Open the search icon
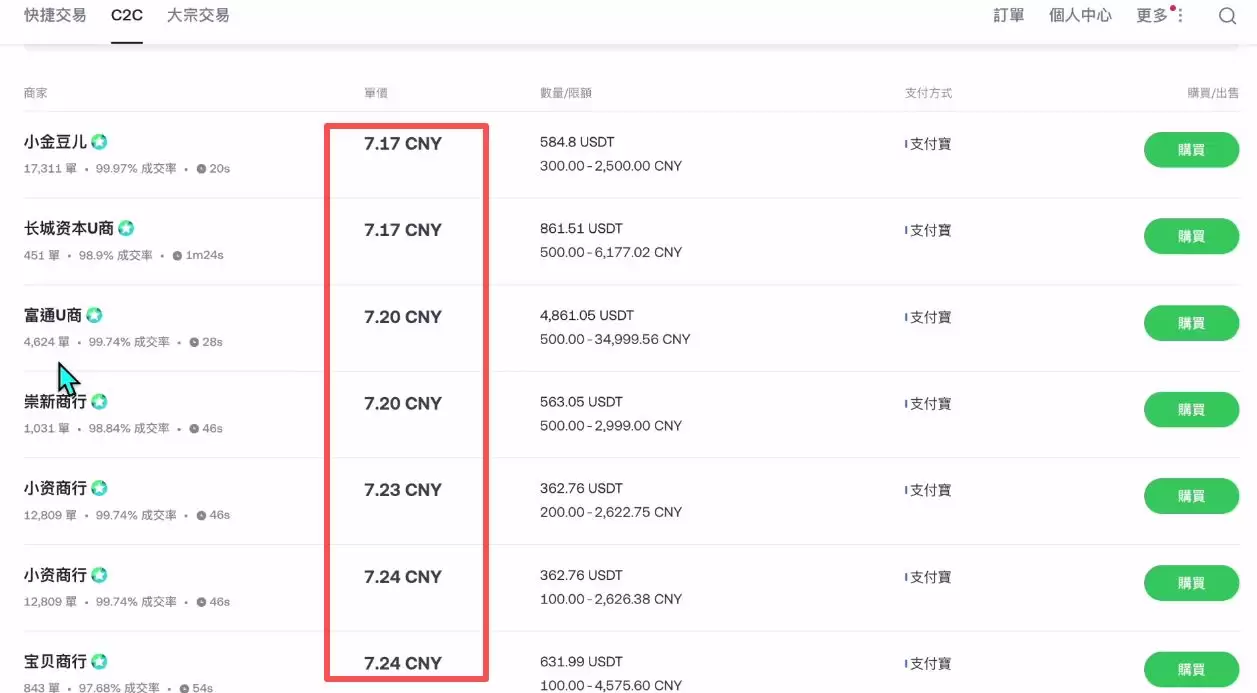Screen dimensions: 1257x693 (1228, 16)
